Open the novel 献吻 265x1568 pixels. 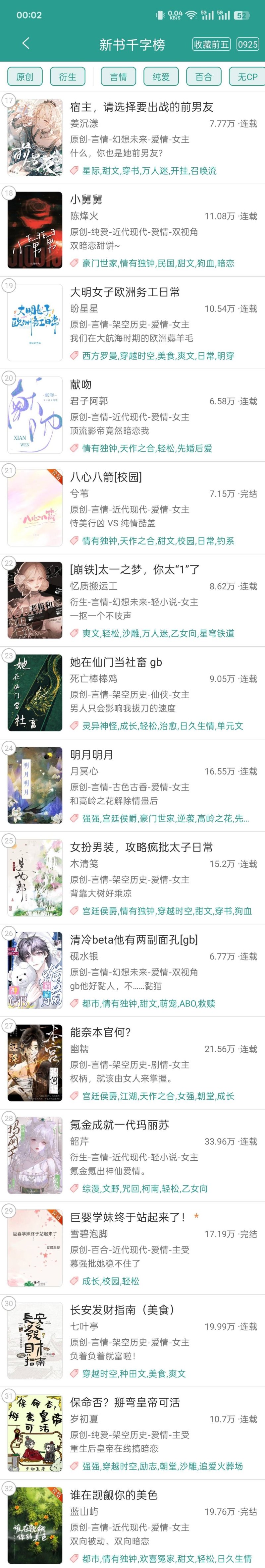pyautogui.click(x=81, y=385)
